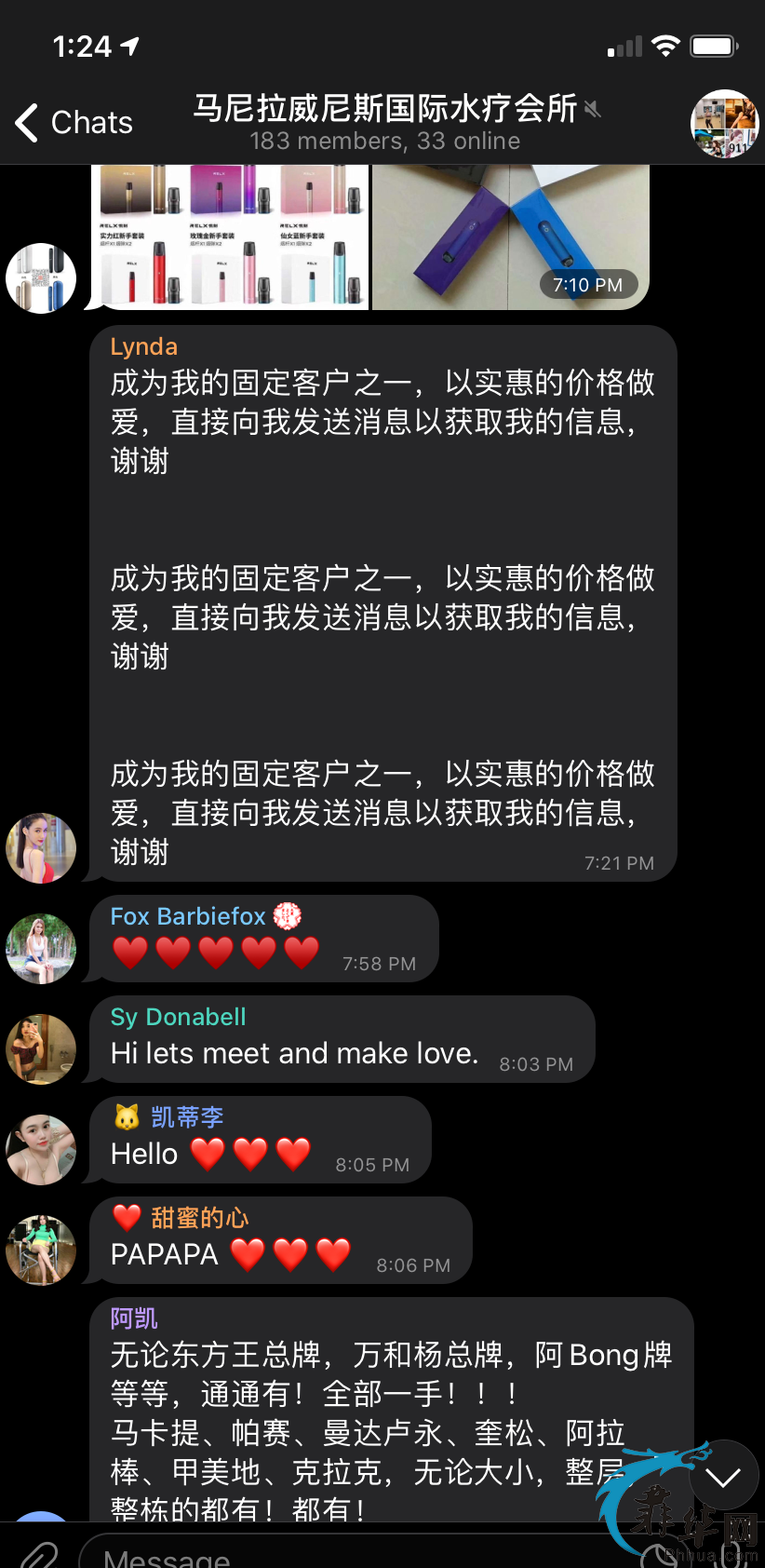Open the group avatar in header
Screen dimensions: 765x1568
[x=724, y=123]
